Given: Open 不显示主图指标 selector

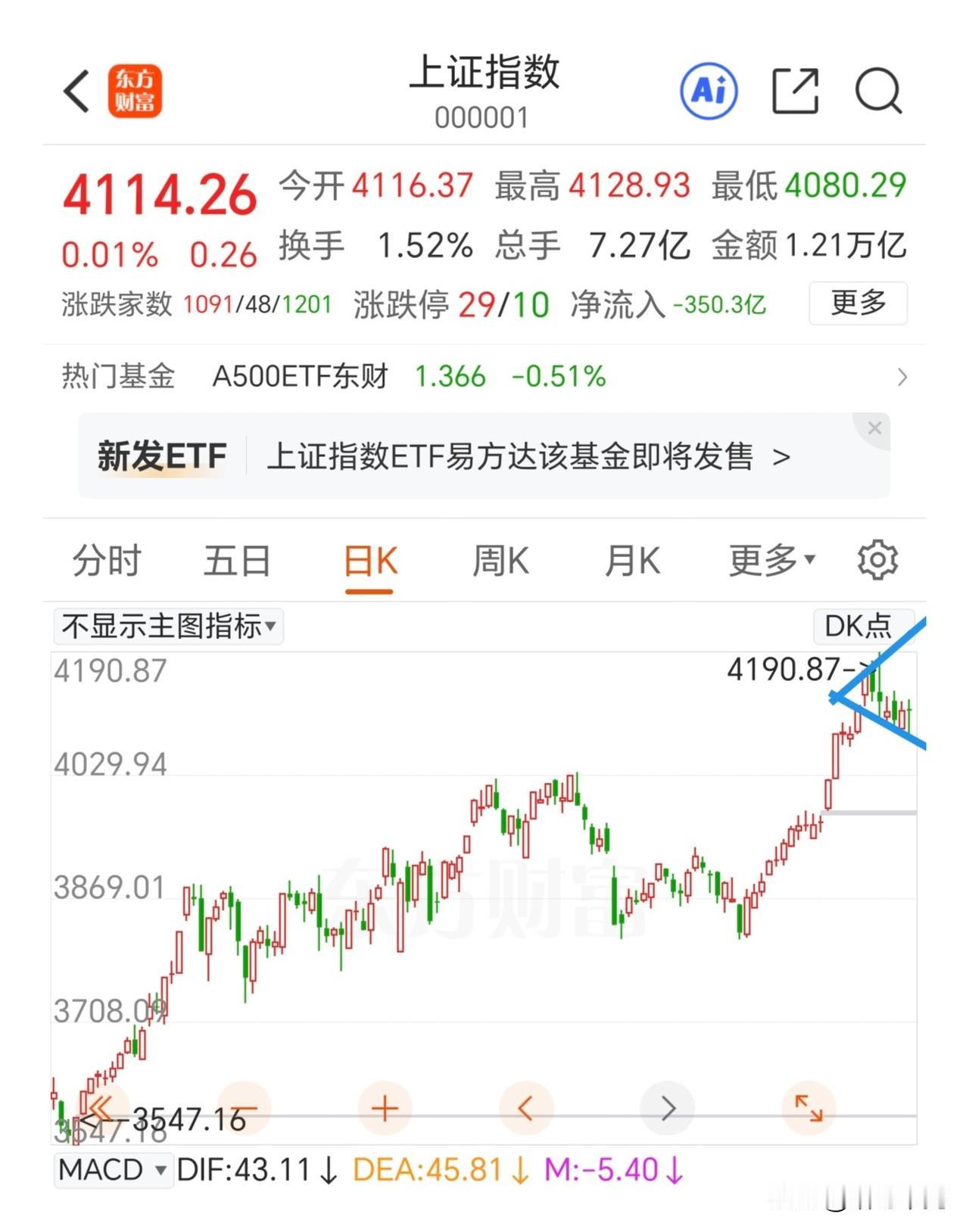Looking at the screenshot, I should pos(167,627).
